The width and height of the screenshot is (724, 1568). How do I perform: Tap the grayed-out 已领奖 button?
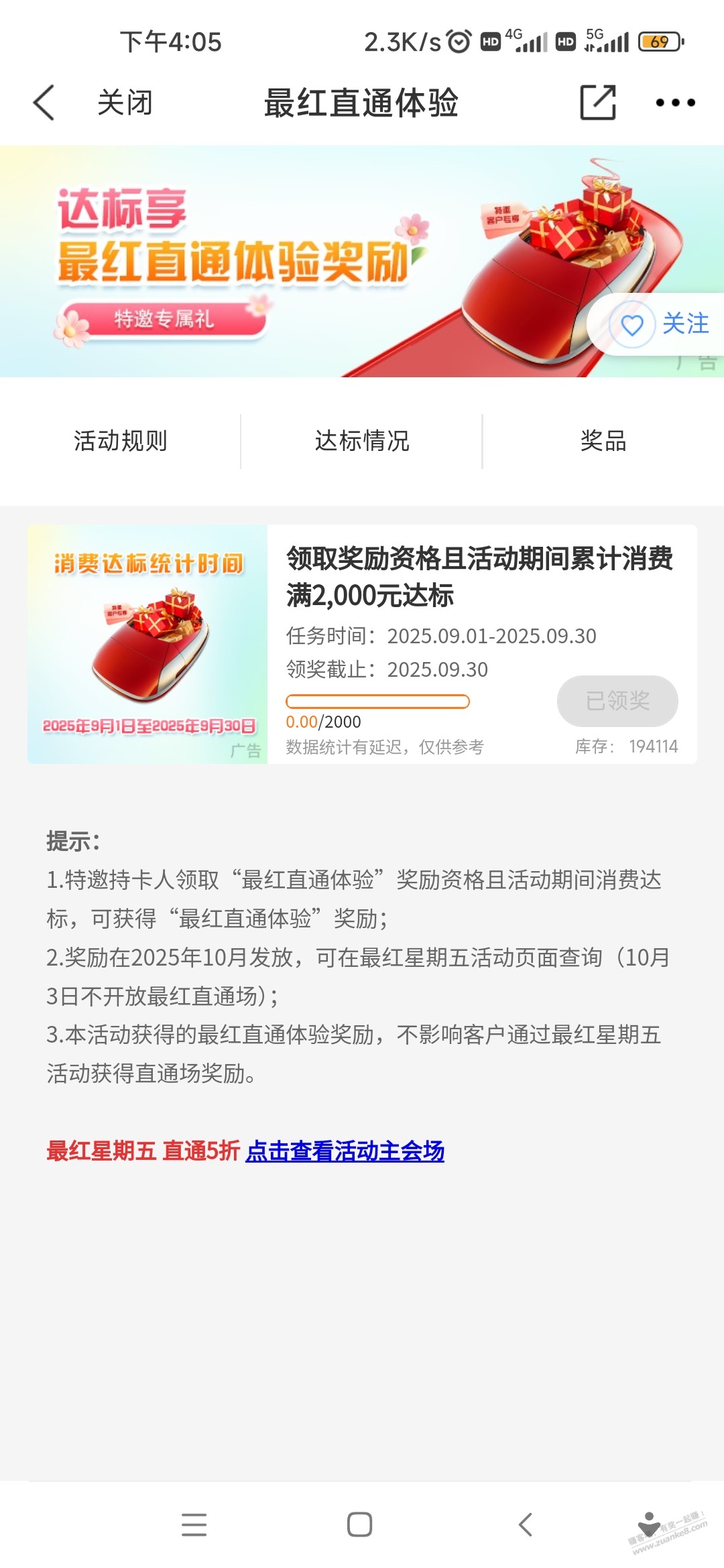pos(618,702)
